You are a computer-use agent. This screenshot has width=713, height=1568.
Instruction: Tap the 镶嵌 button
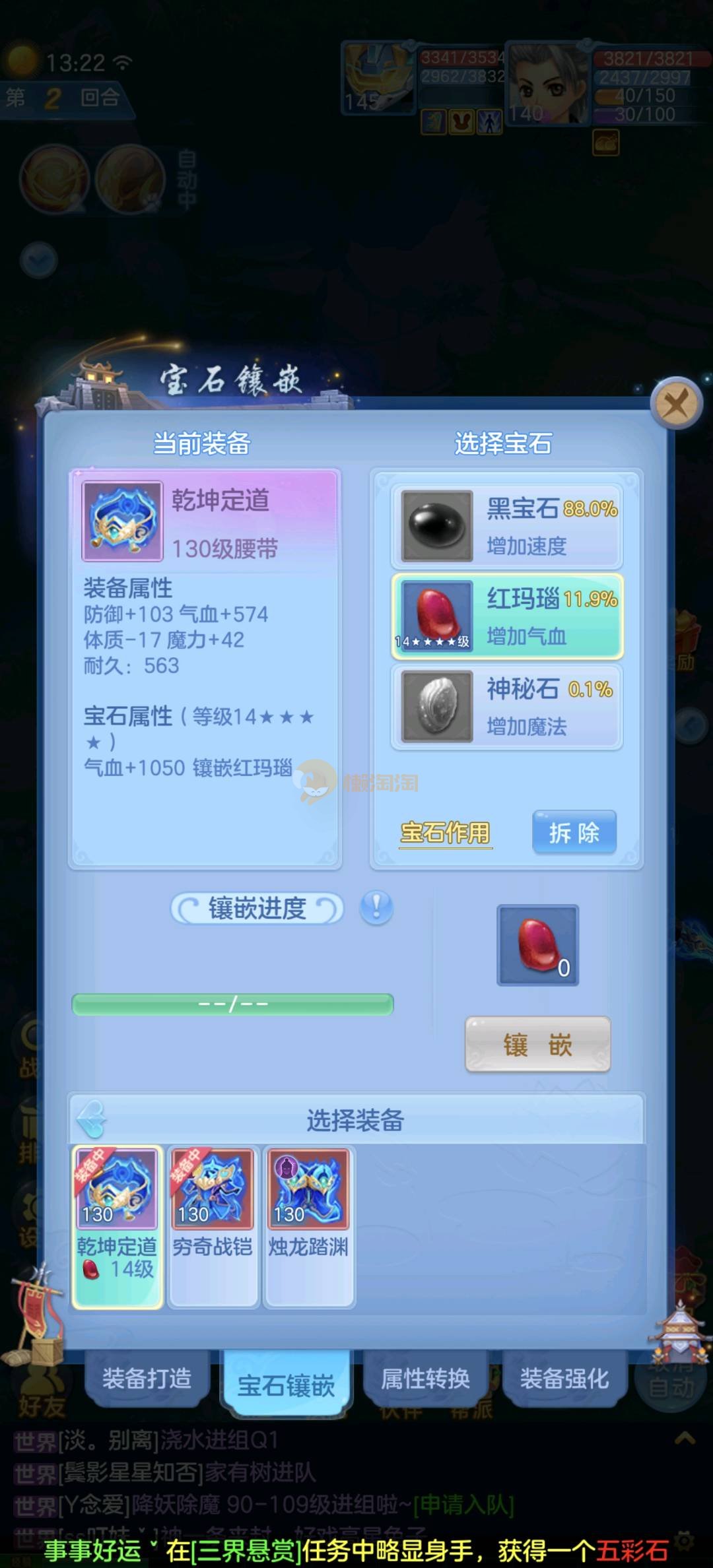(537, 1045)
